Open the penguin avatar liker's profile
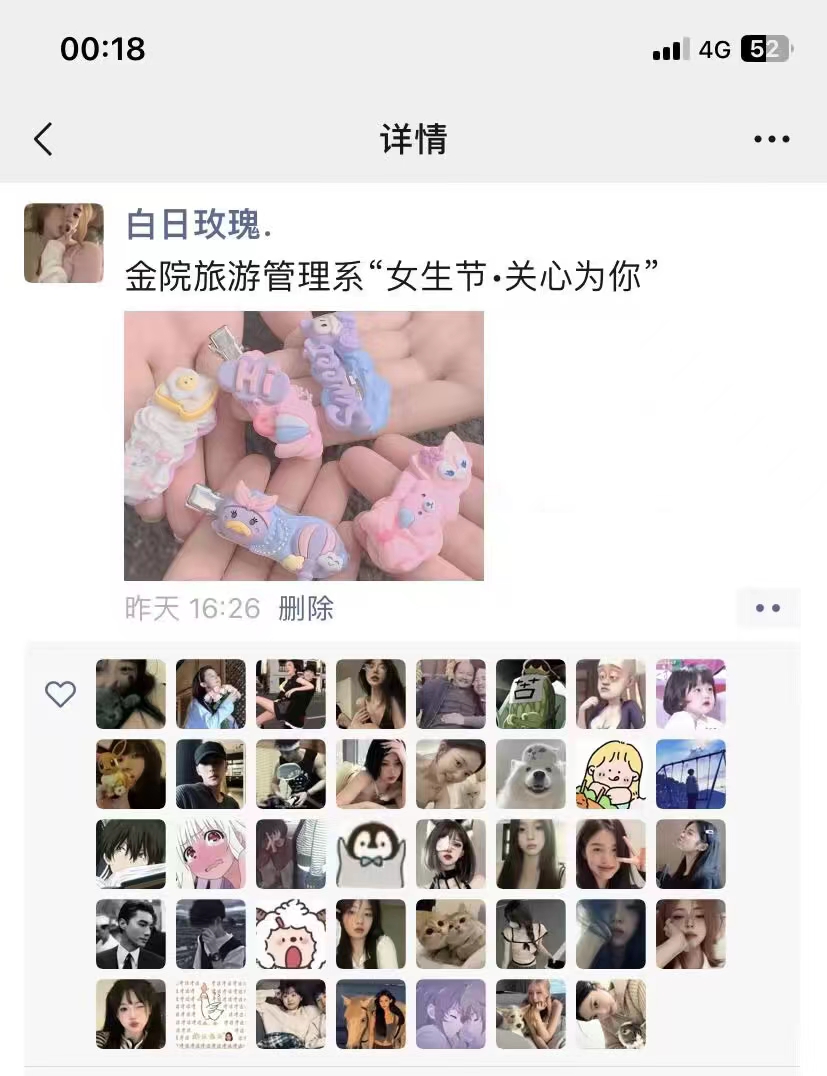This screenshot has width=827, height=1076. point(371,854)
